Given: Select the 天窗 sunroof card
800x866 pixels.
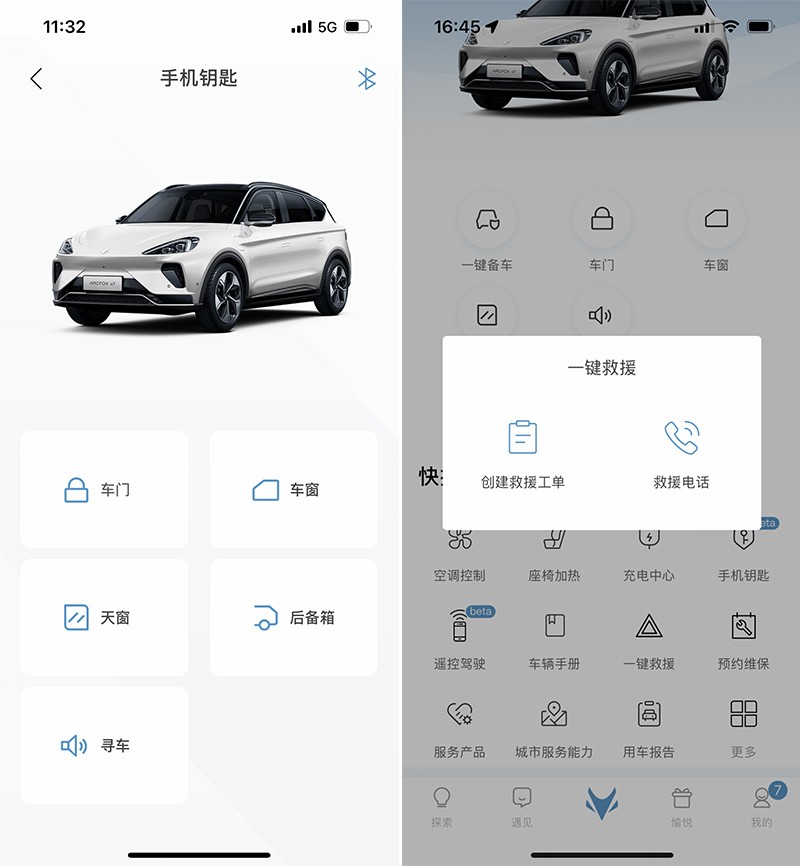Looking at the screenshot, I should (104, 617).
